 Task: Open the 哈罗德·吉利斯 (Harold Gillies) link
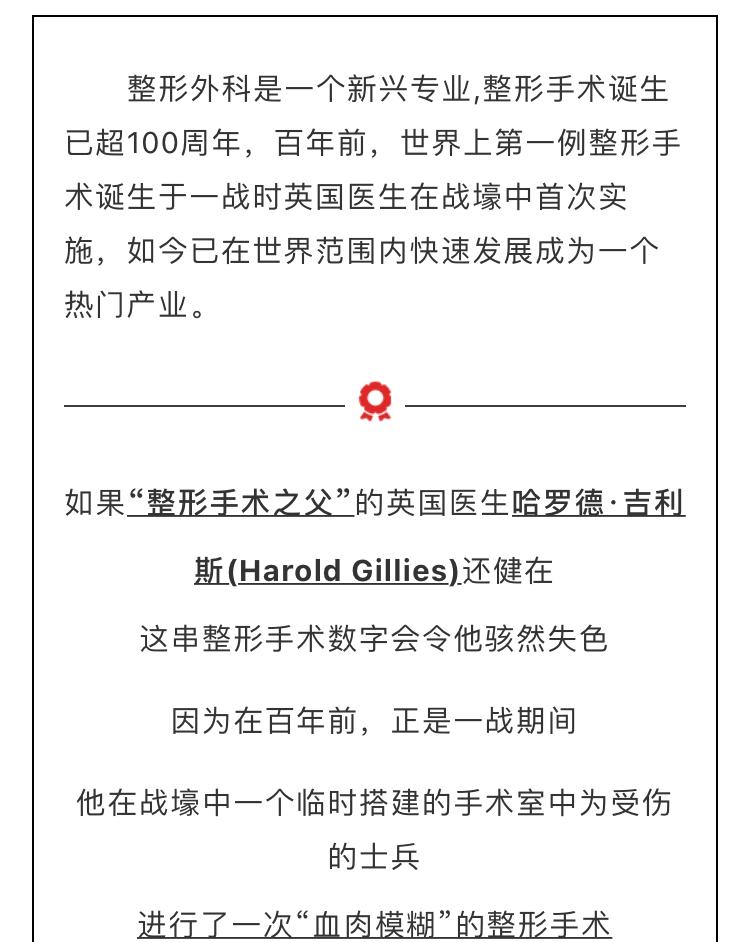click(x=327, y=571)
